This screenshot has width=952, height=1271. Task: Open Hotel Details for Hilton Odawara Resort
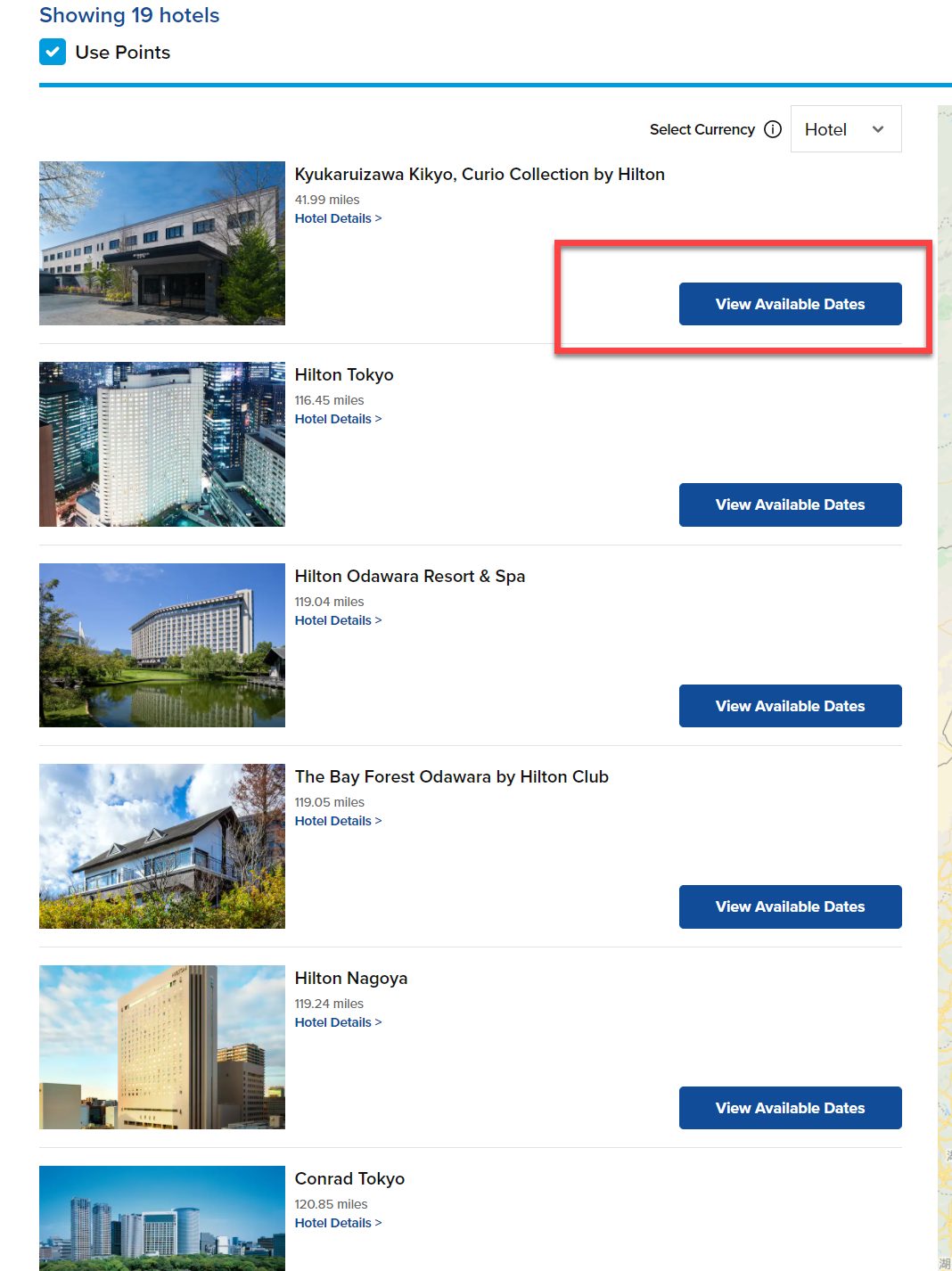click(x=338, y=620)
